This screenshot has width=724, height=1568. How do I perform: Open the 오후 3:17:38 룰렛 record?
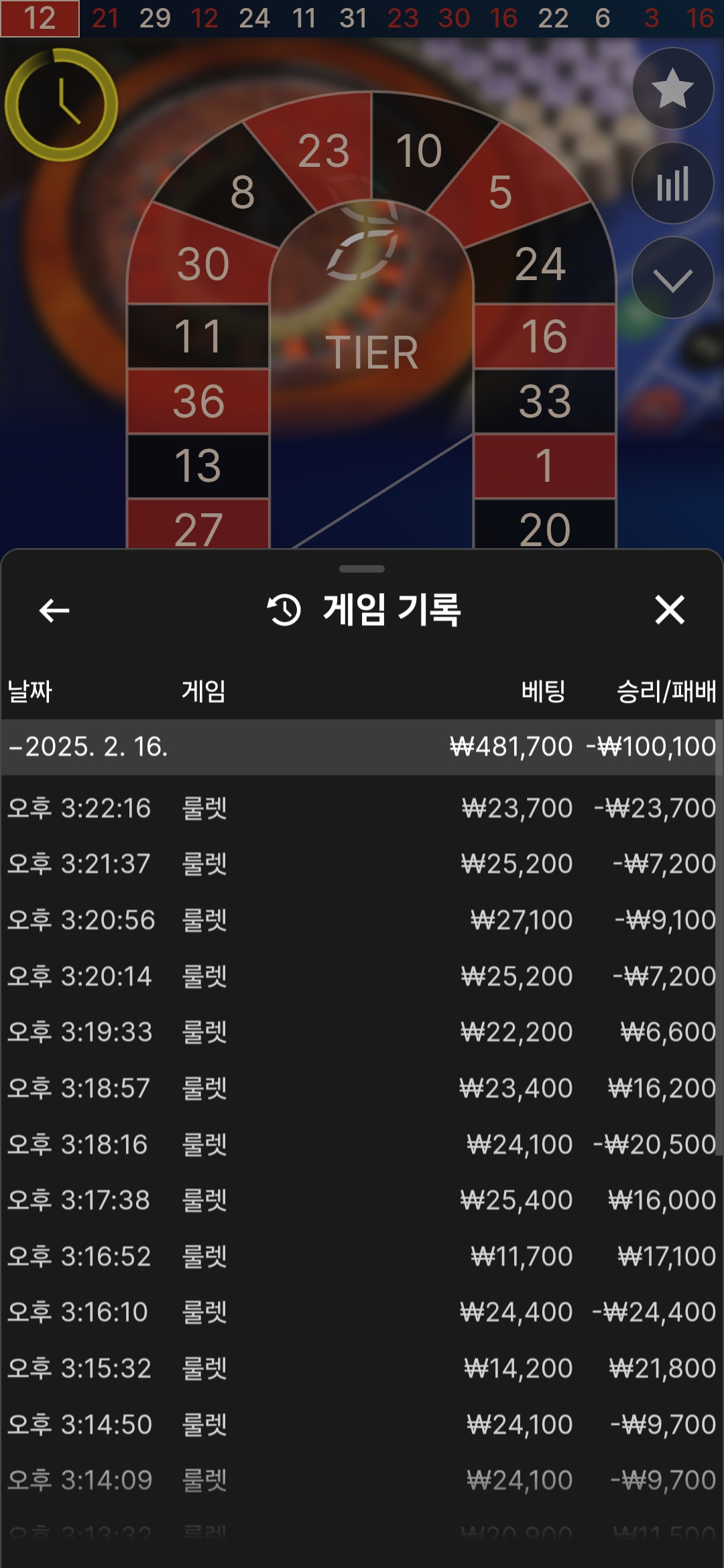[362, 1200]
